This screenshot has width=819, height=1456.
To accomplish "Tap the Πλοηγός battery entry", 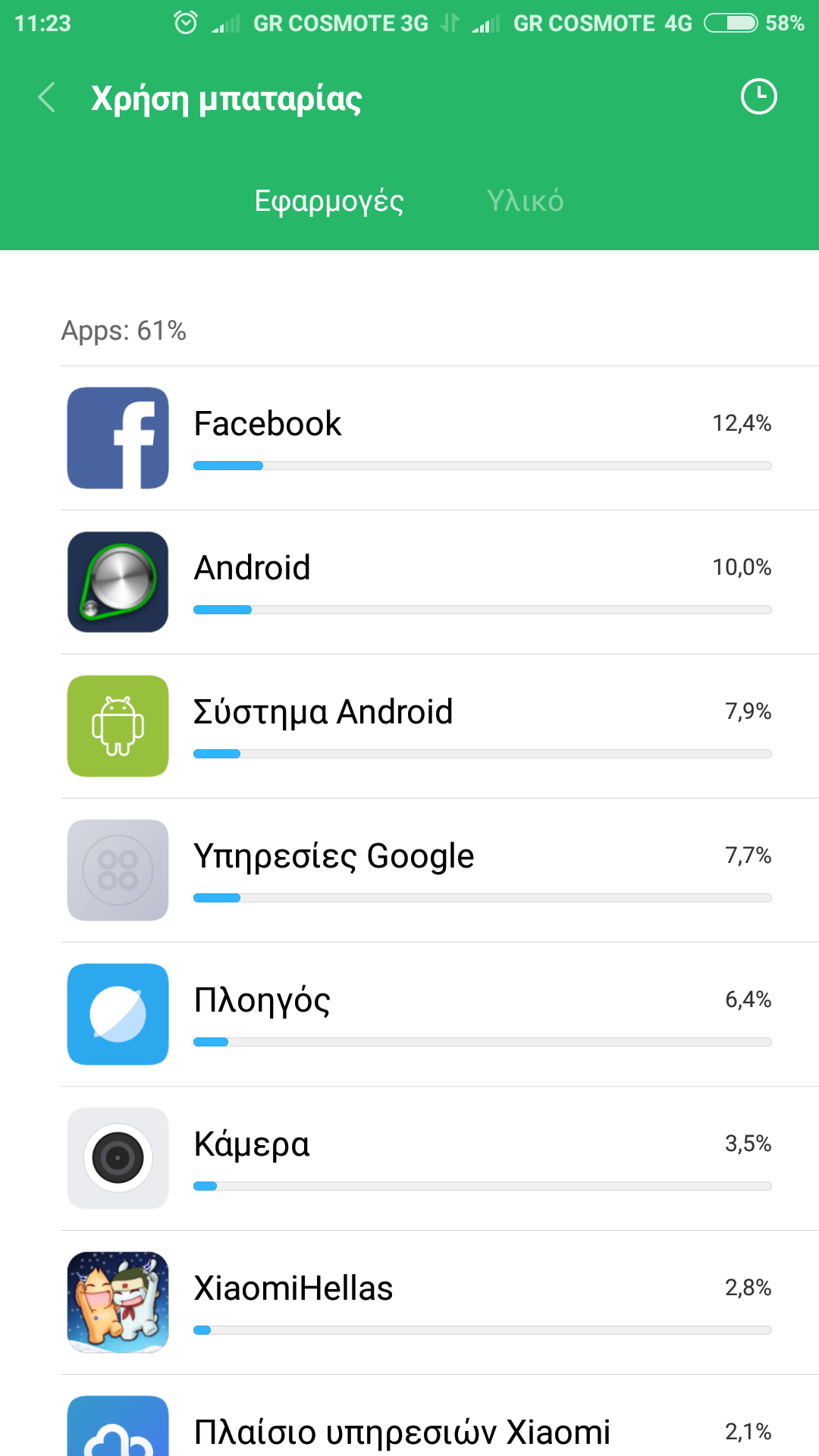I will click(x=440, y=1015).
